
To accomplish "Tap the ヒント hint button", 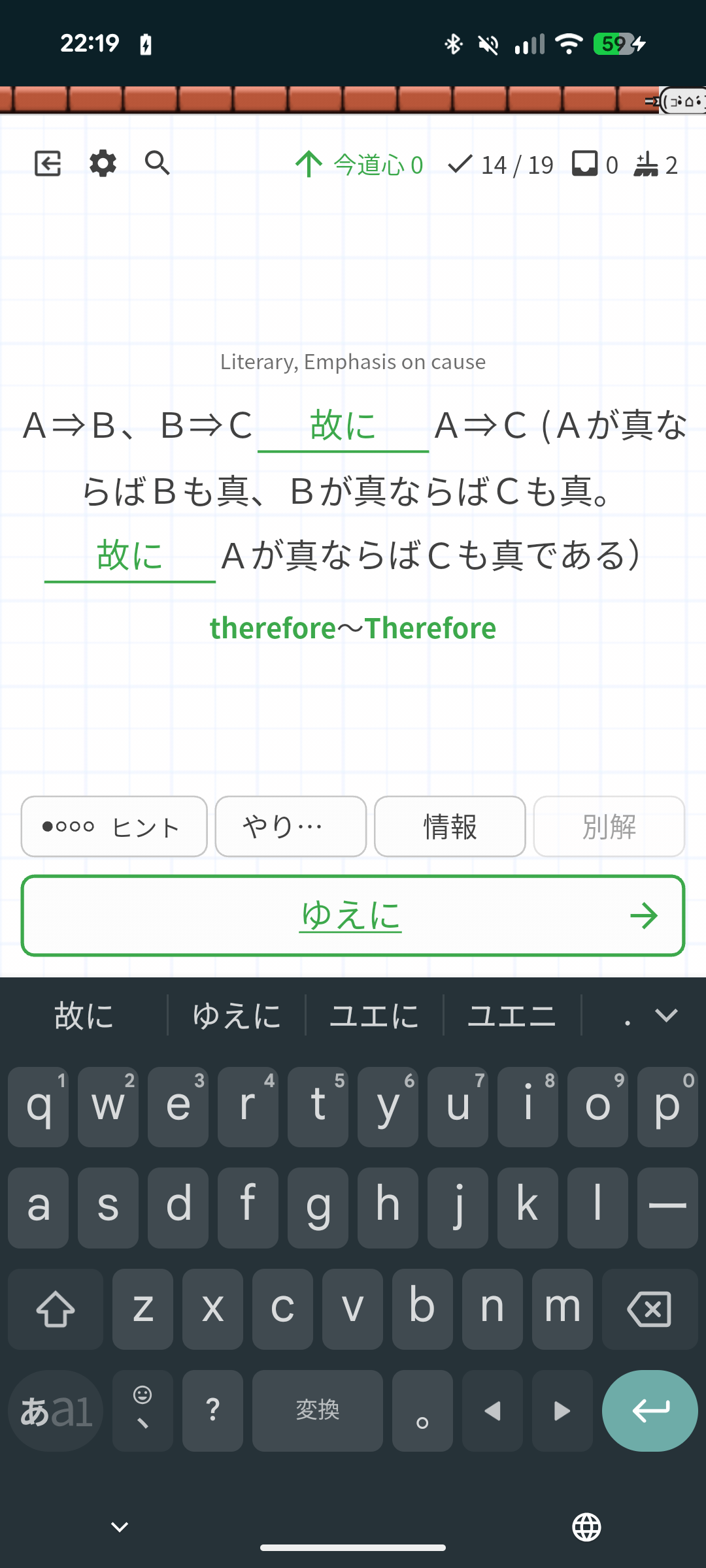I will (x=114, y=826).
